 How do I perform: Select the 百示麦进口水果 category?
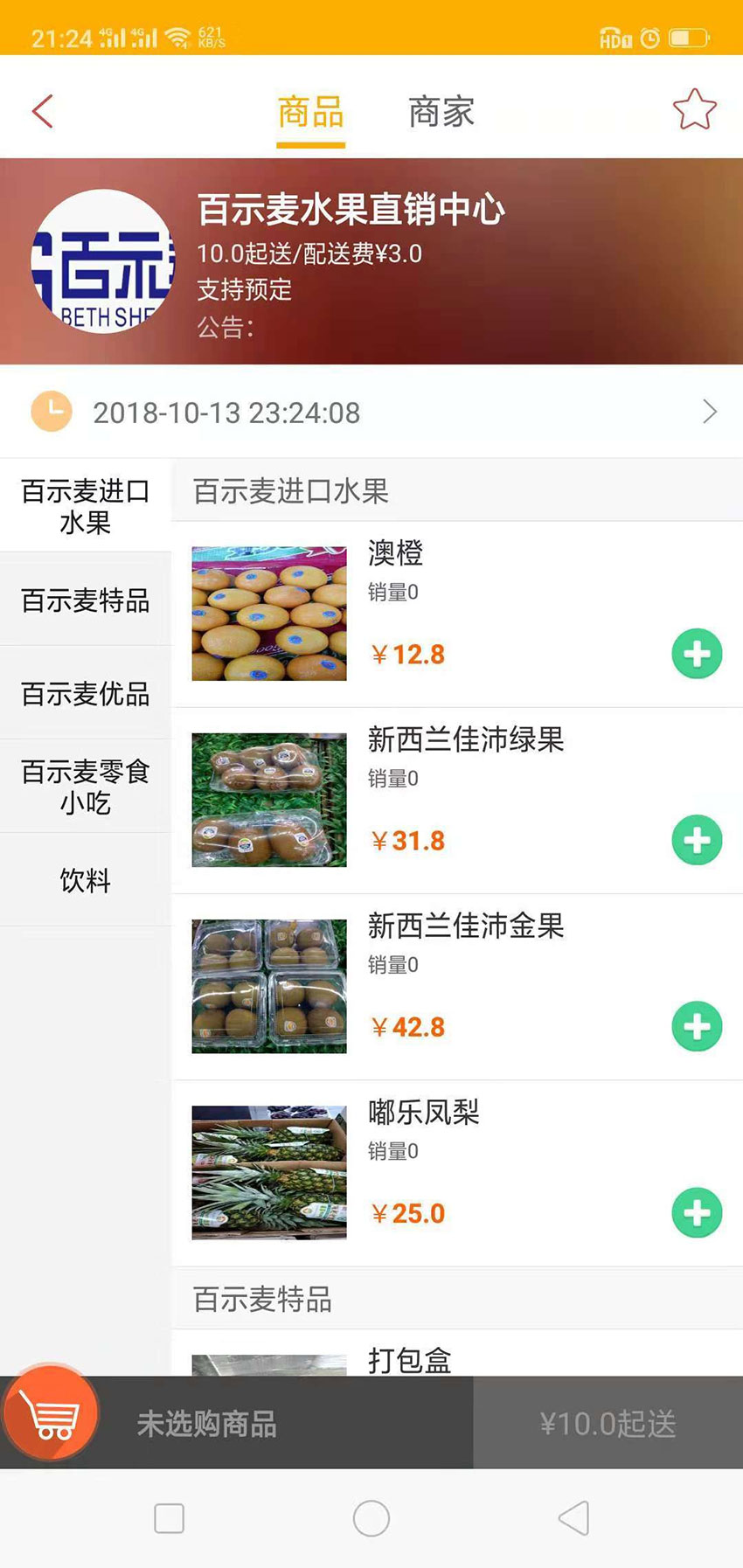tap(85, 507)
